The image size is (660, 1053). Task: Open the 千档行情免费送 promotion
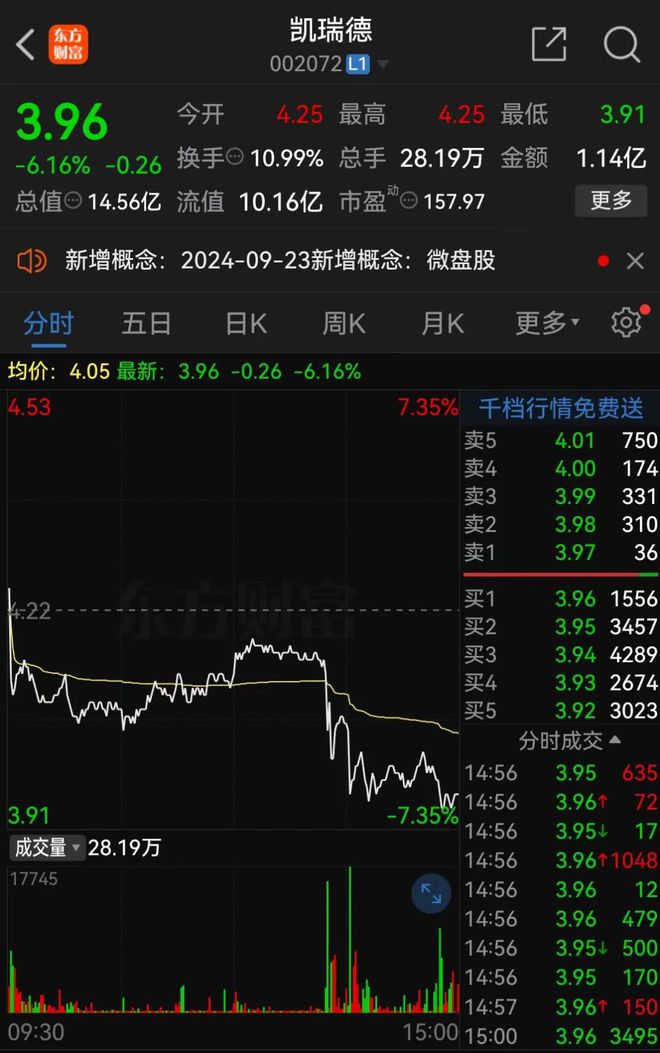(560, 408)
